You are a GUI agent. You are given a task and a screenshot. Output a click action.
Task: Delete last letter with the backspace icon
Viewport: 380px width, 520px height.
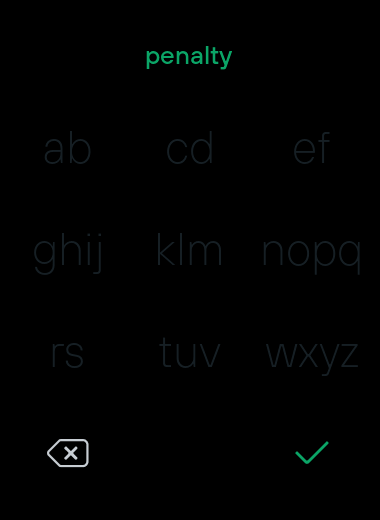coord(68,453)
